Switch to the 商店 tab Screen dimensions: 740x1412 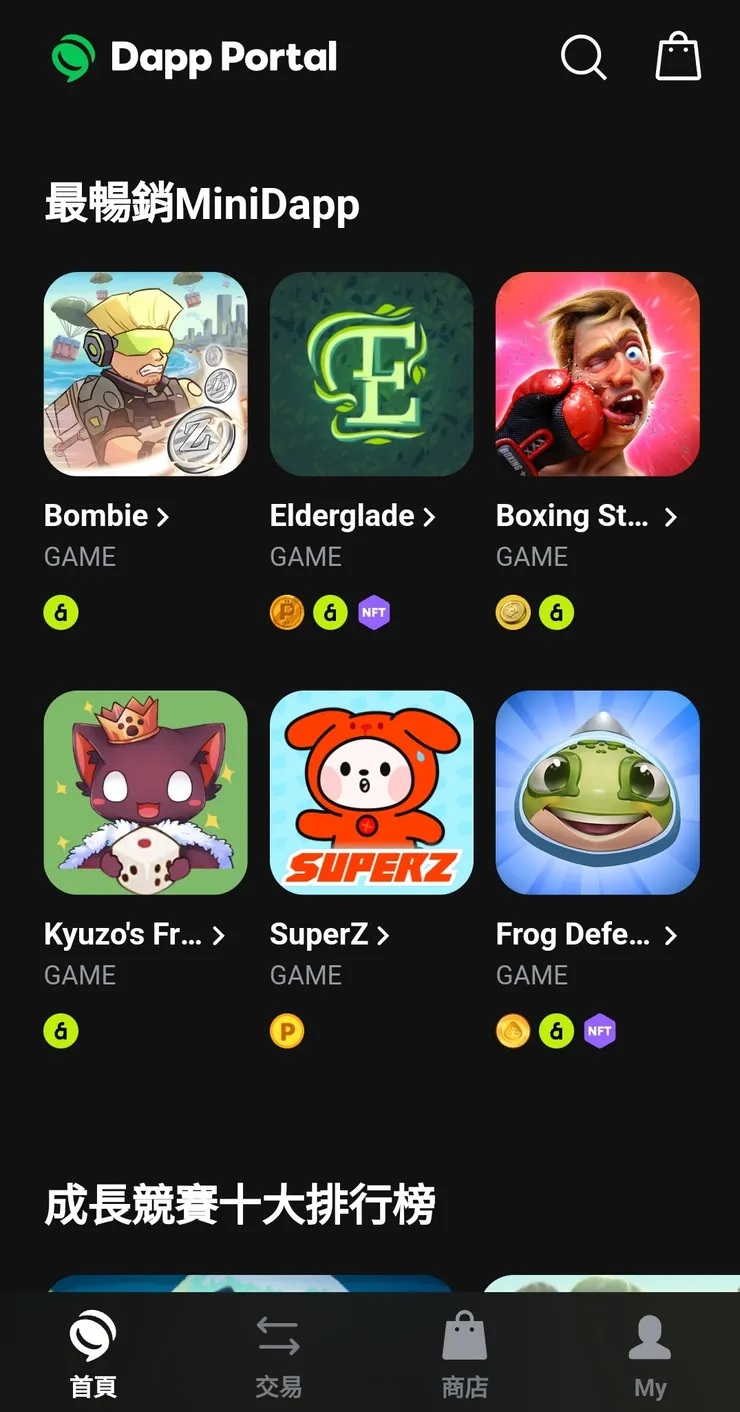click(463, 1350)
